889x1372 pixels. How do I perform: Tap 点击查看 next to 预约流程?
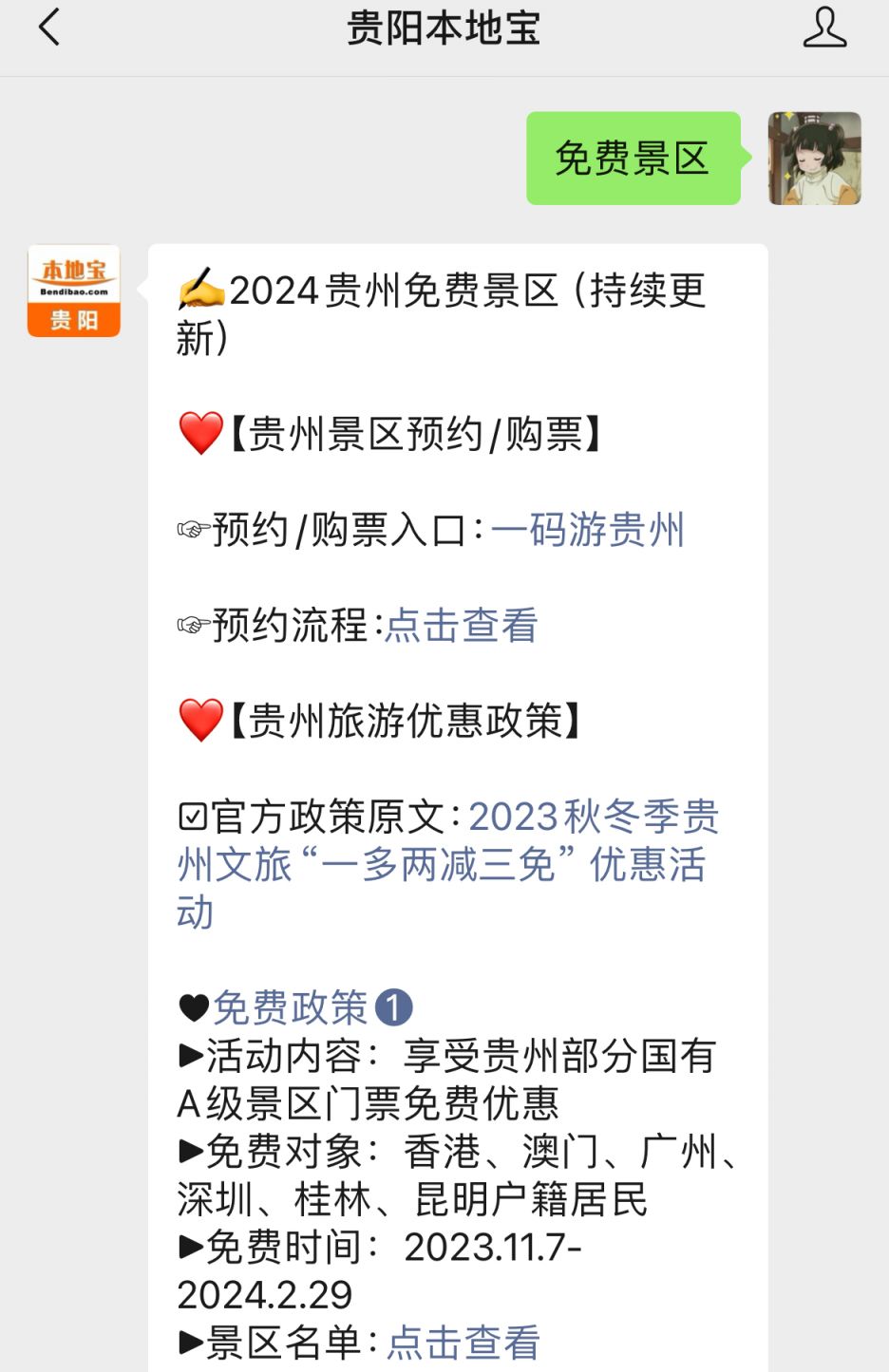coord(463,625)
